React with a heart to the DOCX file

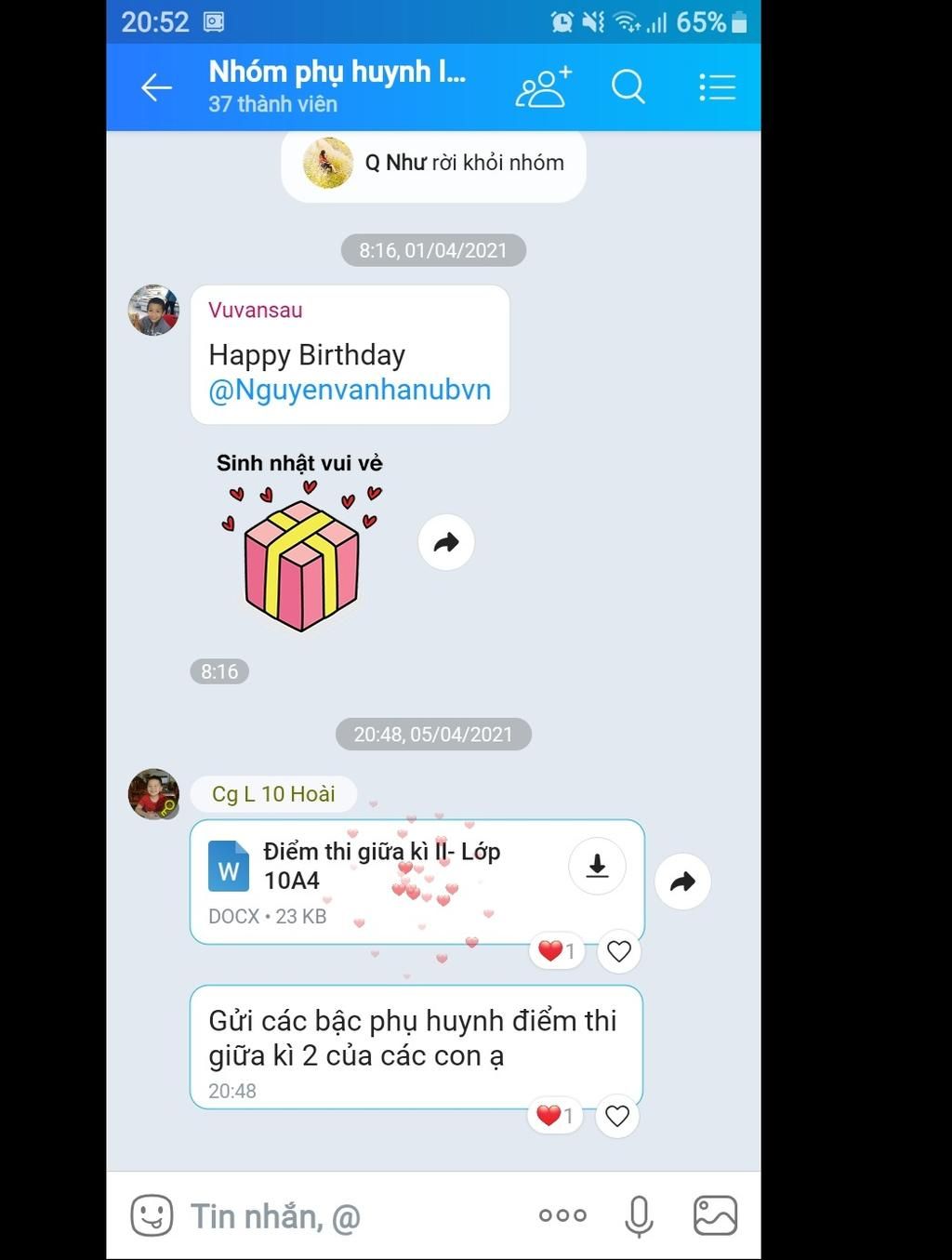619,951
